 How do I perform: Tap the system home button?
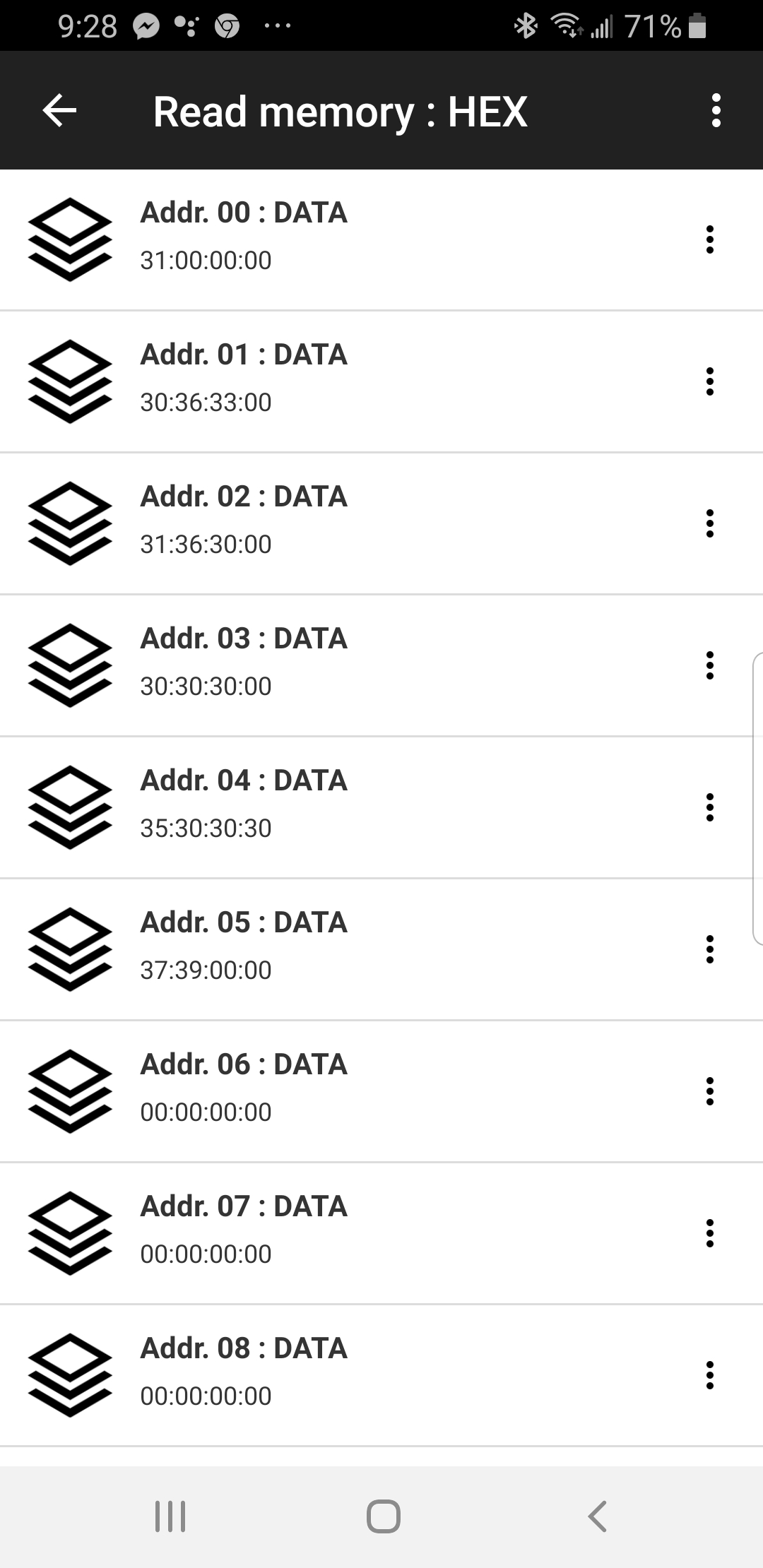(x=383, y=1516)
